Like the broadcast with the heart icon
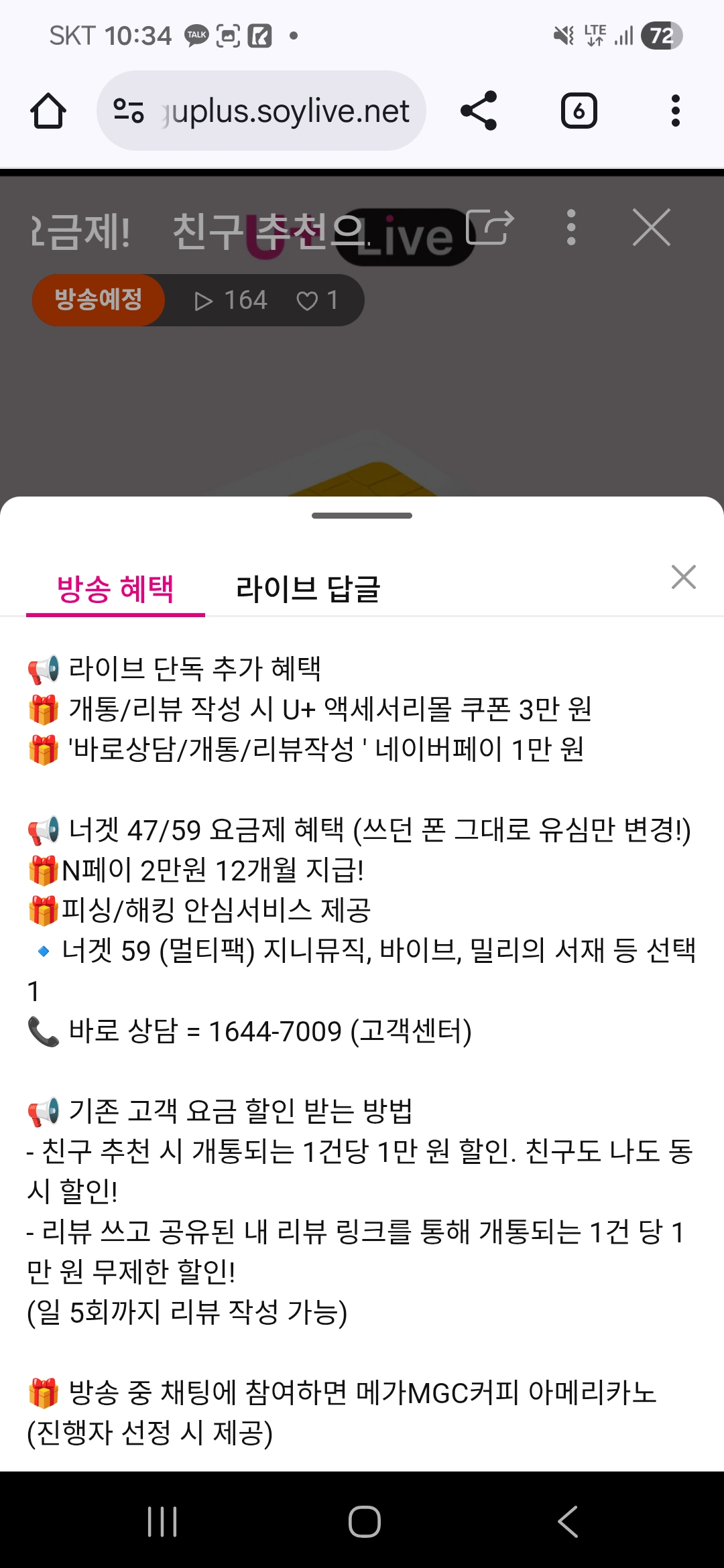 click(307, 301)
